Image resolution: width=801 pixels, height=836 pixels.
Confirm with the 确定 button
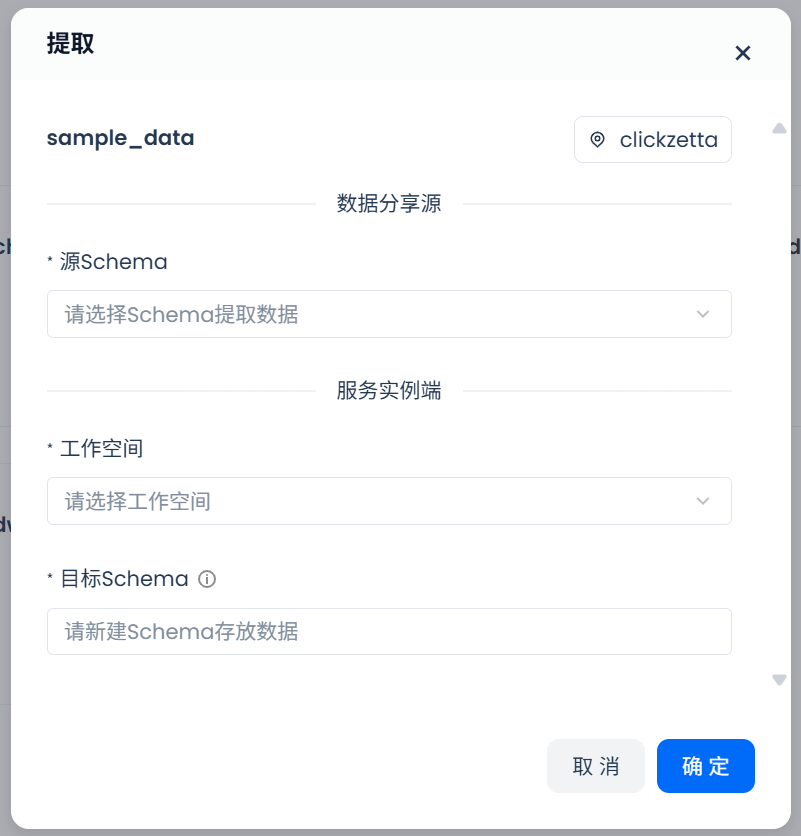pyautogui.click(x=705, y=766)
